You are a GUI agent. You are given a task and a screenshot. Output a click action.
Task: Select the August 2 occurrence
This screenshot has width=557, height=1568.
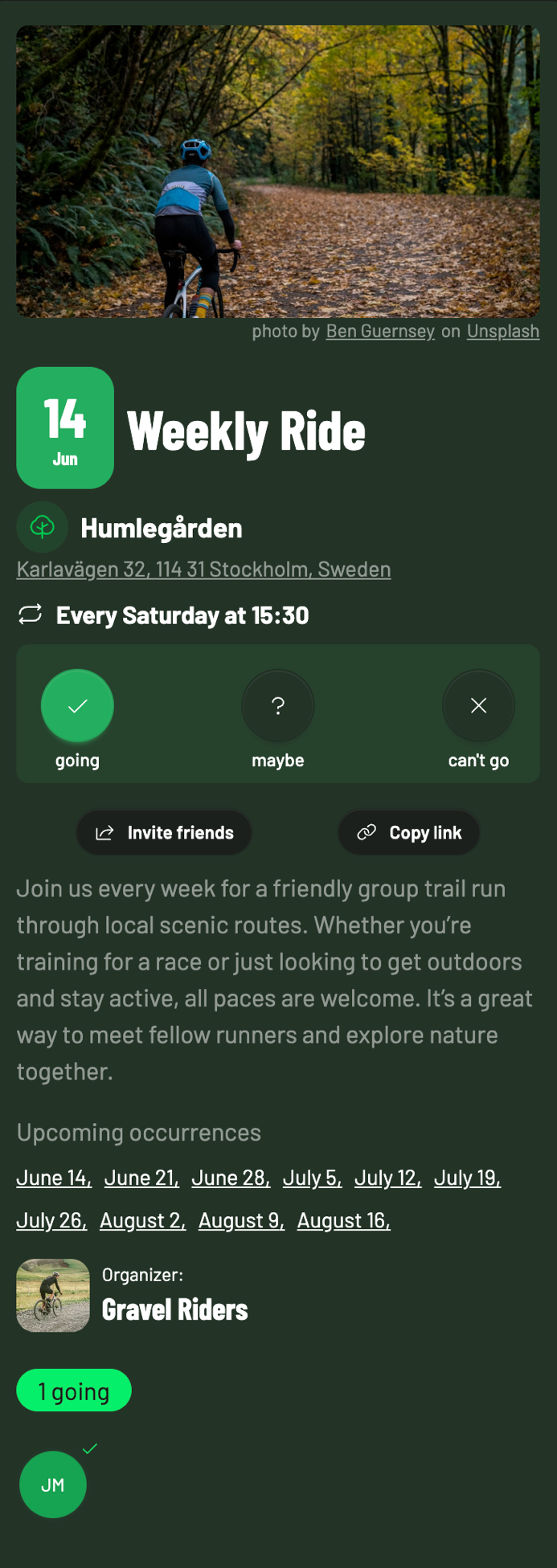pos(142,1220)
